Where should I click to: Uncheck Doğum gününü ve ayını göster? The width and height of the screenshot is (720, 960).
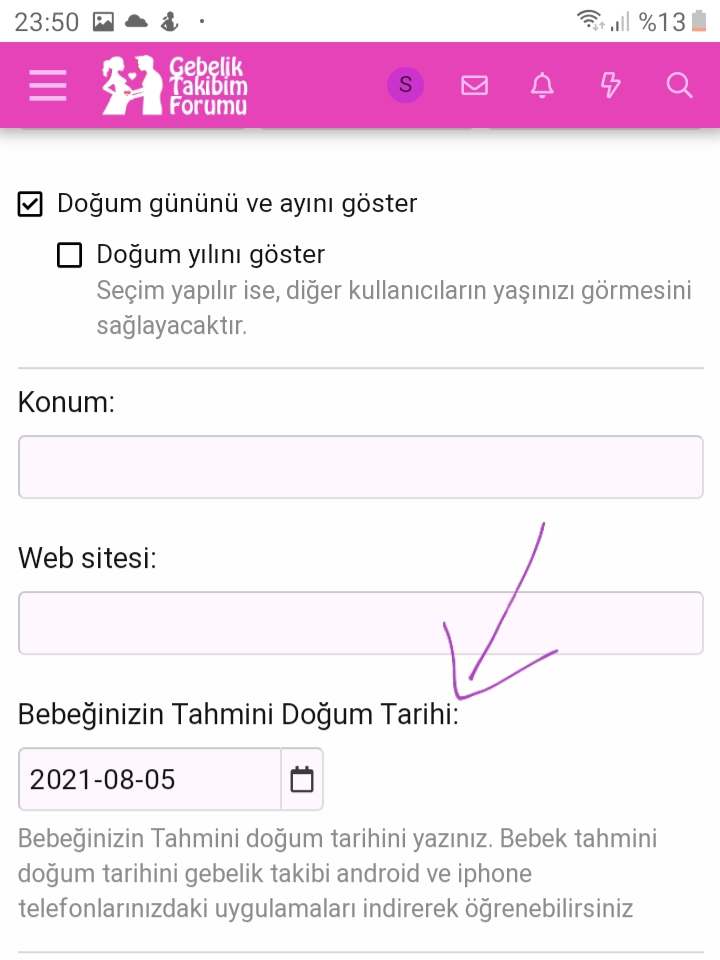(x=31, y=204)
